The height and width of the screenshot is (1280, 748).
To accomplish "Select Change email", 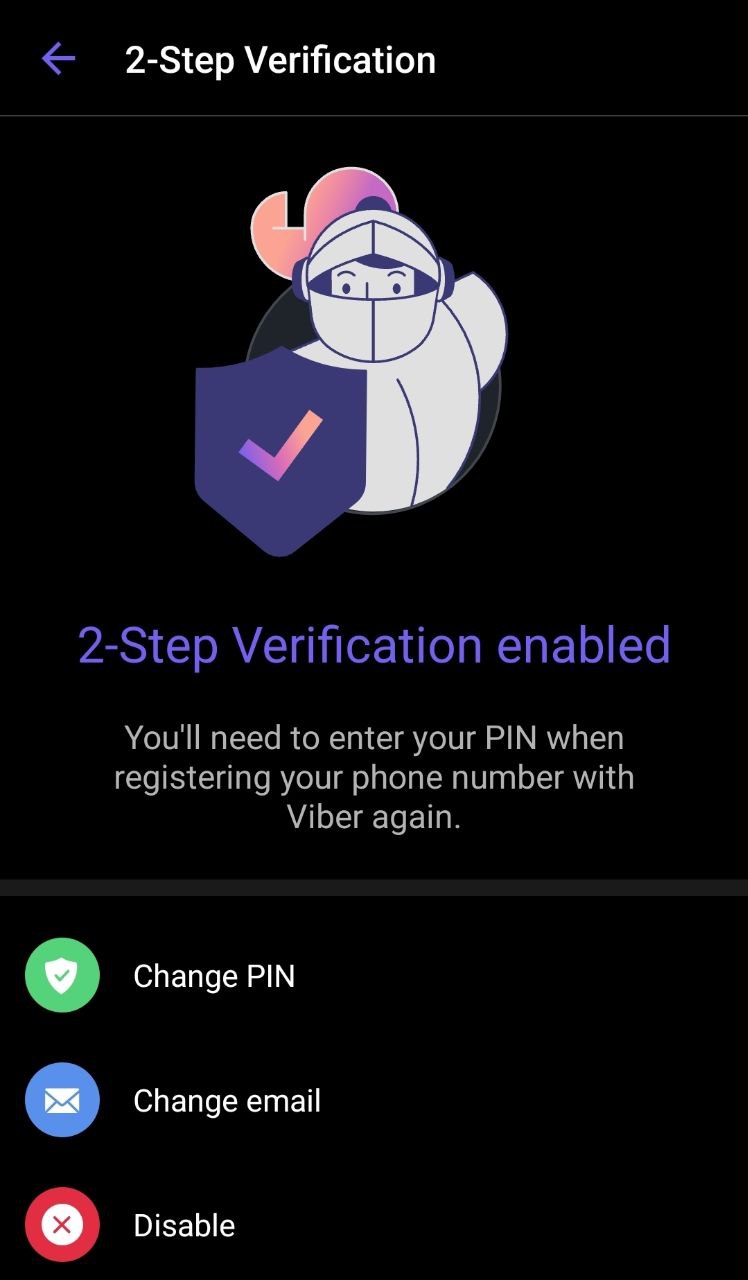I will point(226,1101).
